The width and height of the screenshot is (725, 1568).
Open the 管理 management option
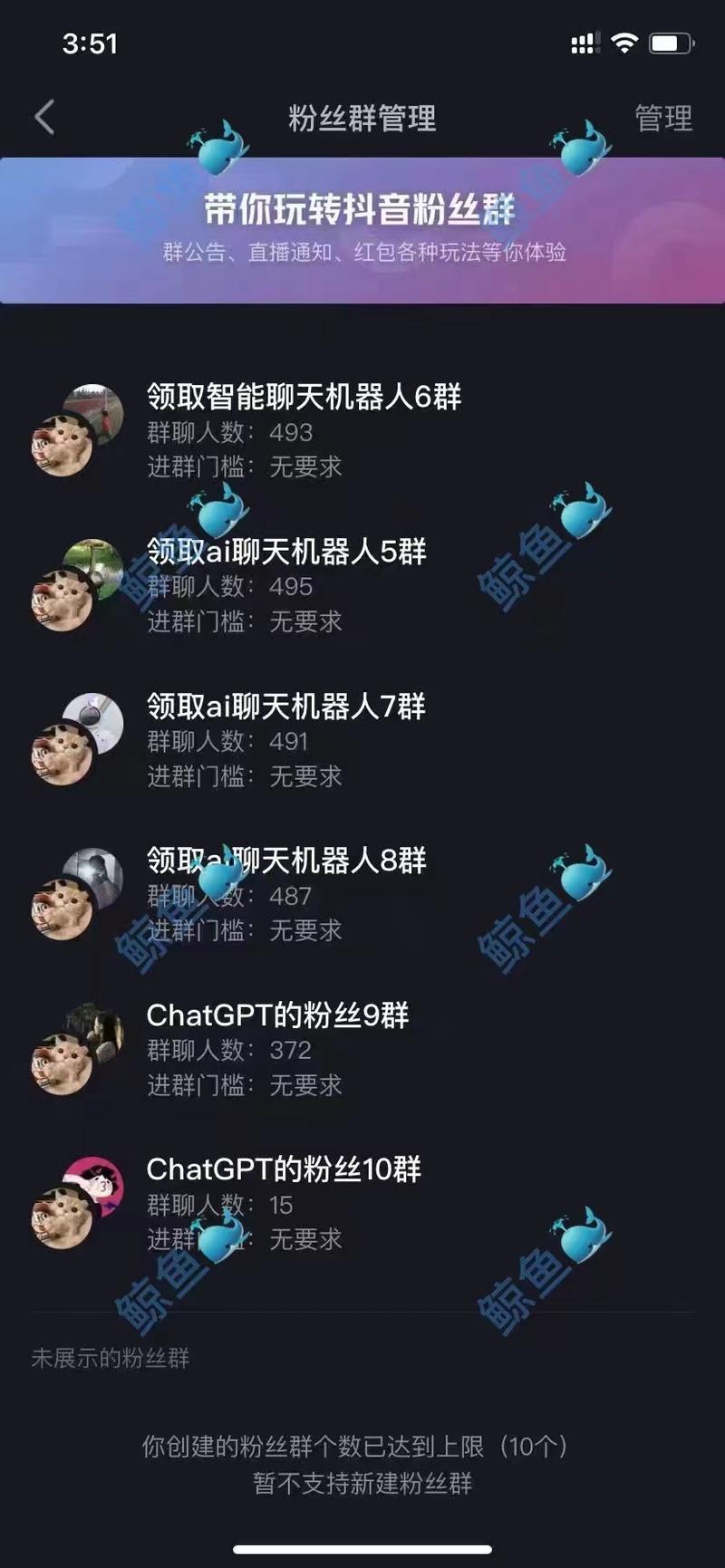coord(664,118)
